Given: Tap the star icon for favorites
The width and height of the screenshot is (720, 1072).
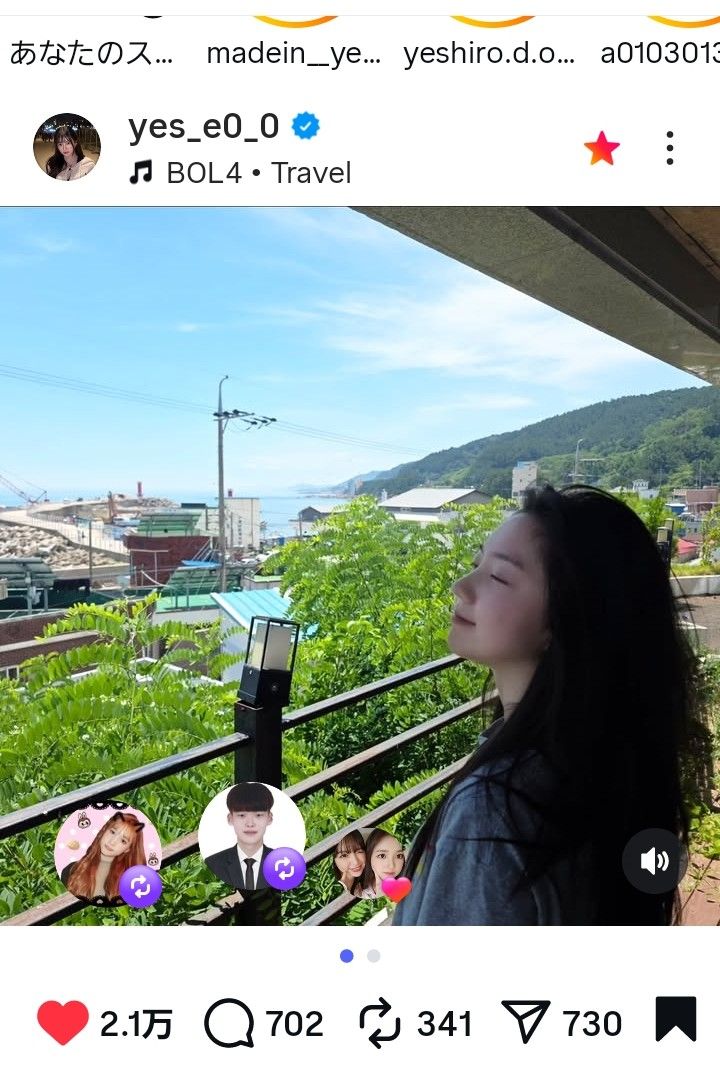Looking at the screenshot, I should click(x=602, y=147).
